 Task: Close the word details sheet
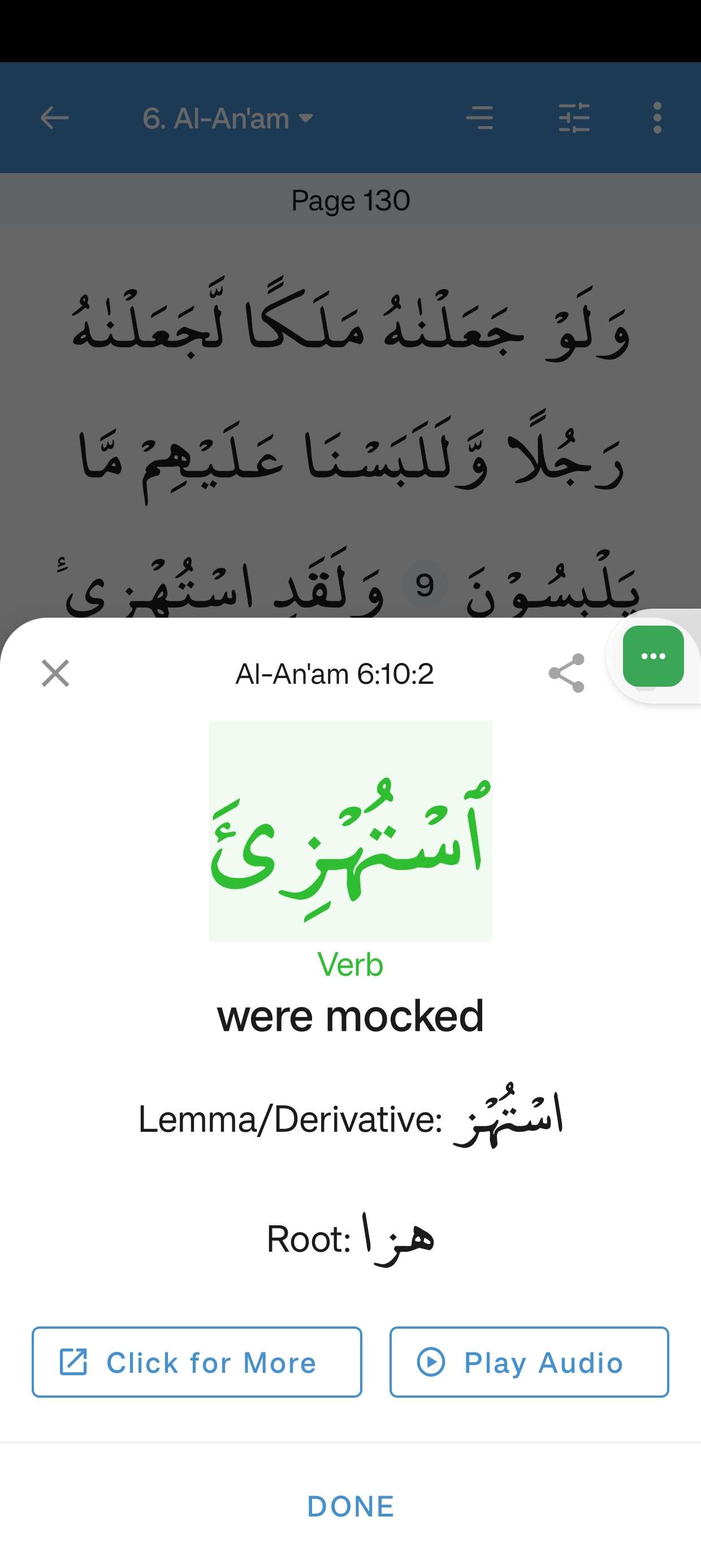(55, 673)
